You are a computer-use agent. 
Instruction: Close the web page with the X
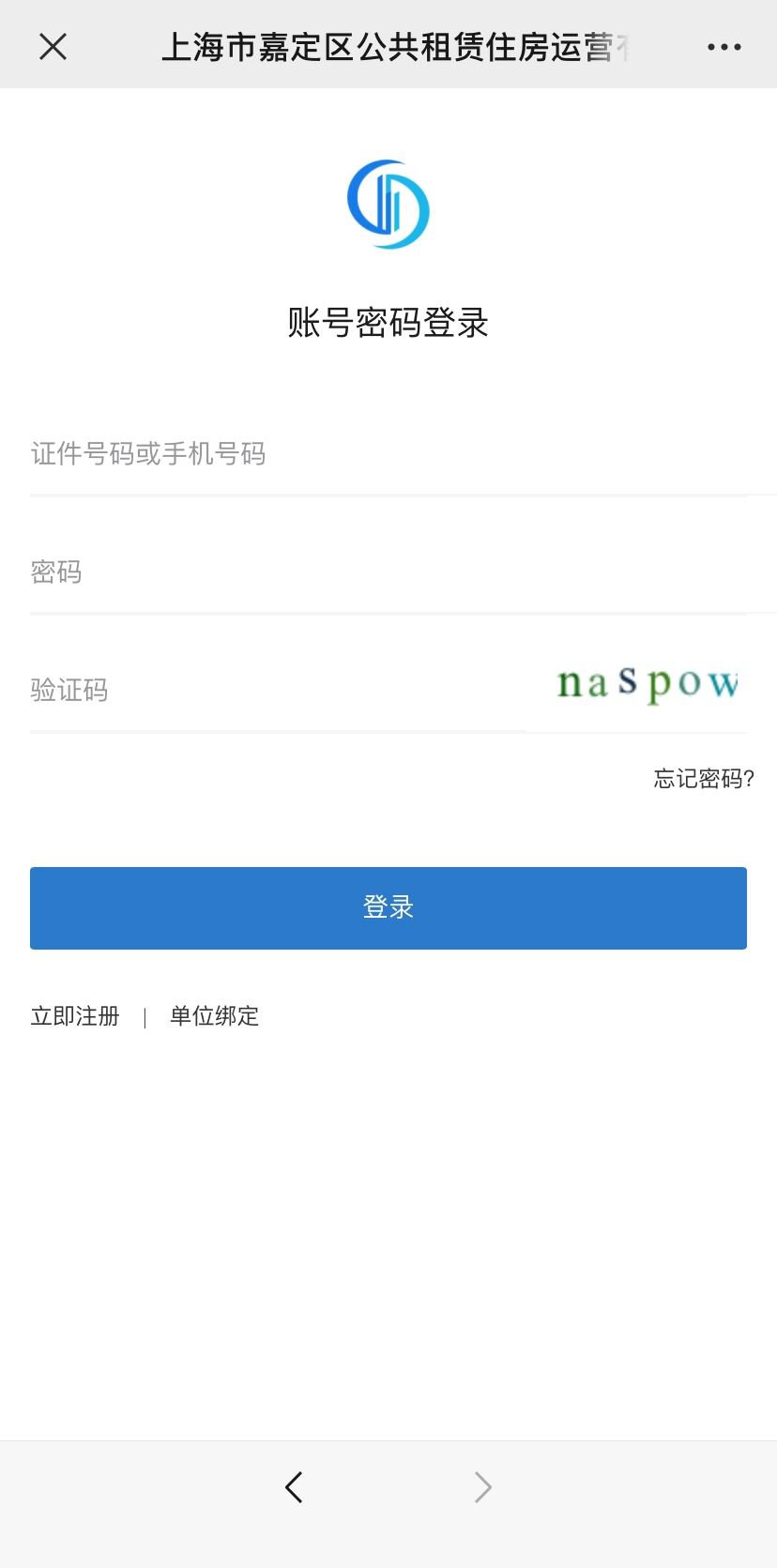tap(53, 46)
